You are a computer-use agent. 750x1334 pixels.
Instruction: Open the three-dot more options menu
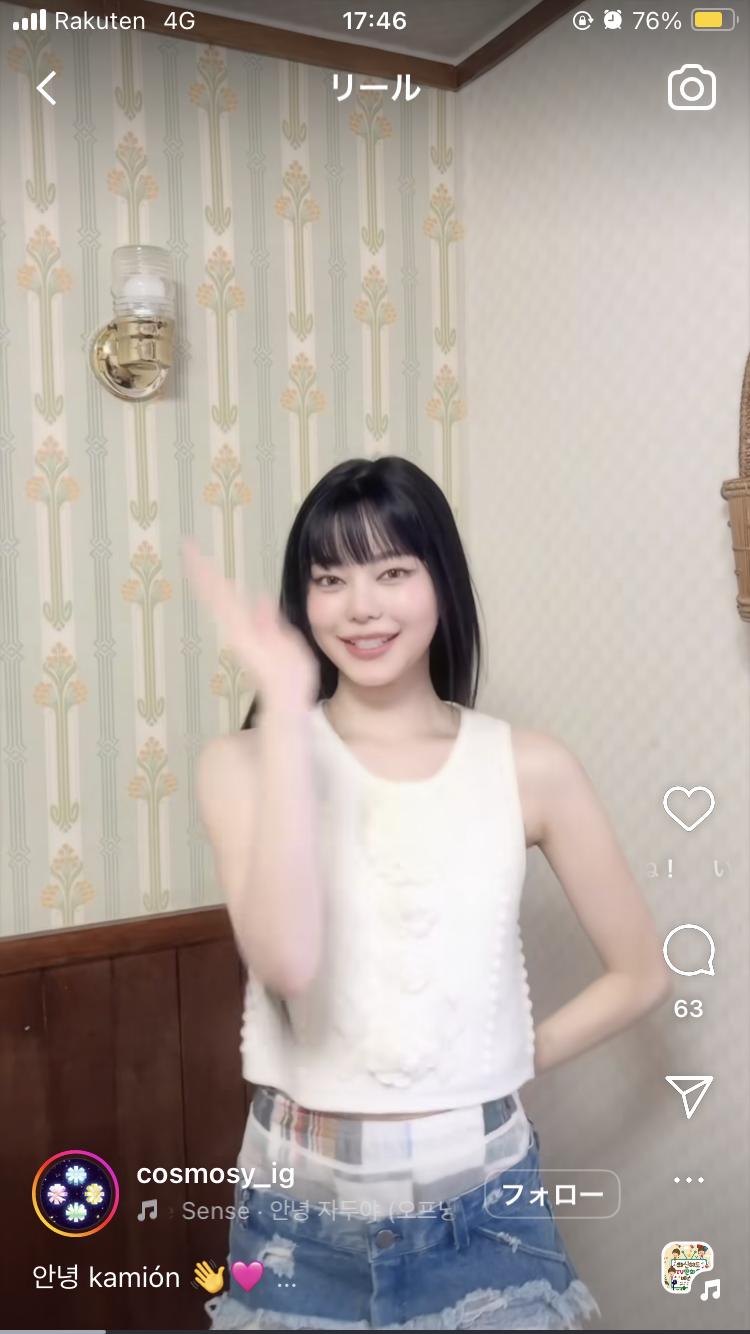click(x=689, y=1180)
